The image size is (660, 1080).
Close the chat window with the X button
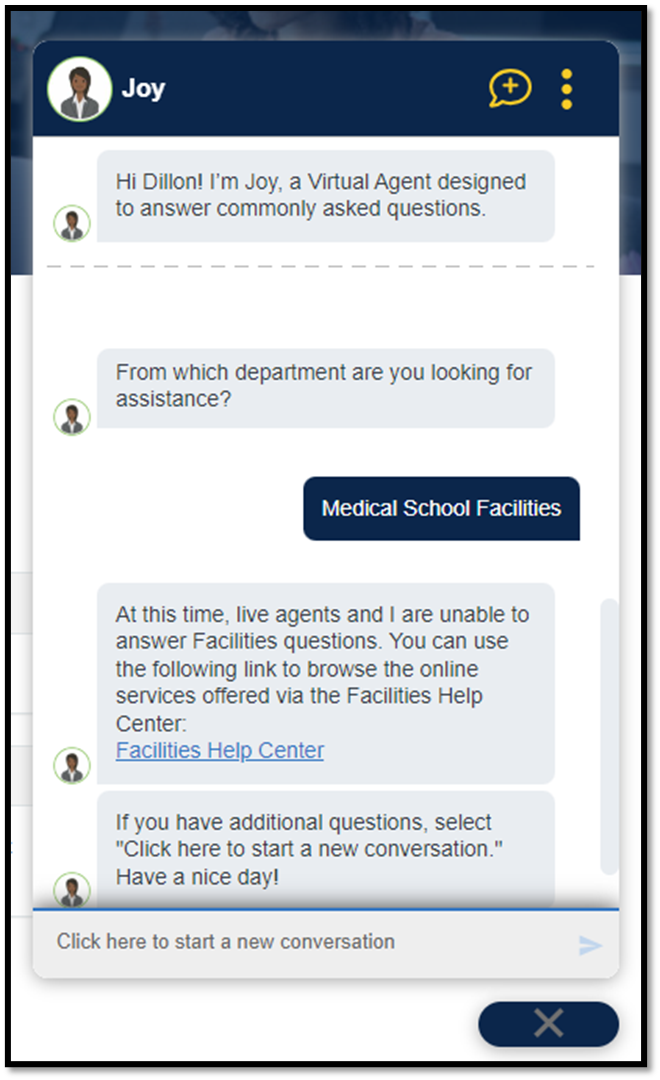click(548, 1023)
